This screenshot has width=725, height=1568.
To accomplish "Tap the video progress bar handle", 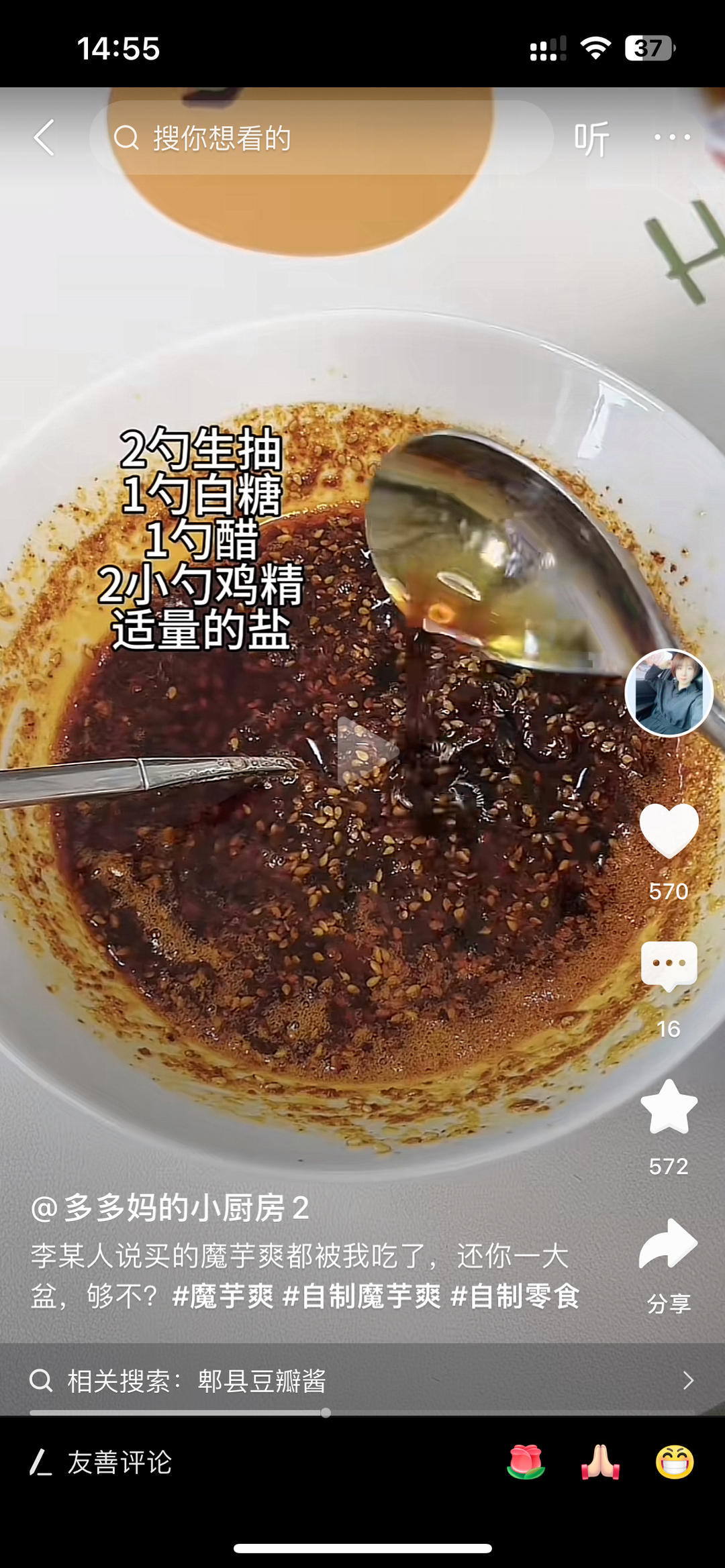I will tap(326, 1412).
